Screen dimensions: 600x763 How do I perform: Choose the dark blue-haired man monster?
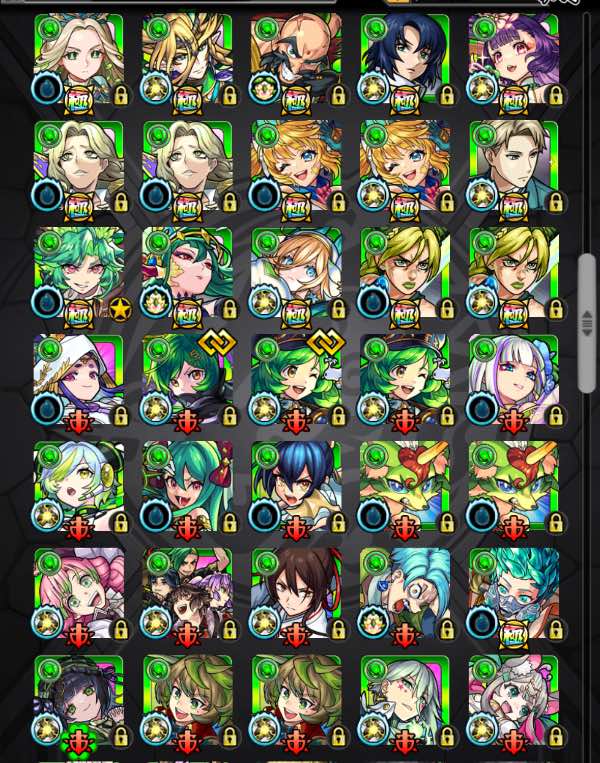(x=405, y=58)
